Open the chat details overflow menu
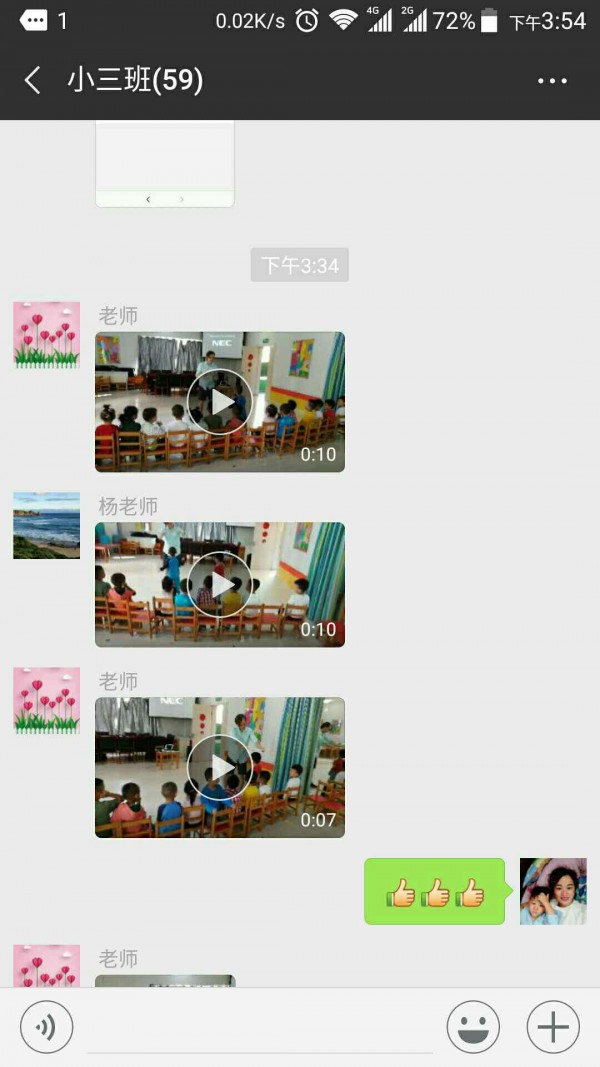 pyautogui.click(x=552, y=81)
